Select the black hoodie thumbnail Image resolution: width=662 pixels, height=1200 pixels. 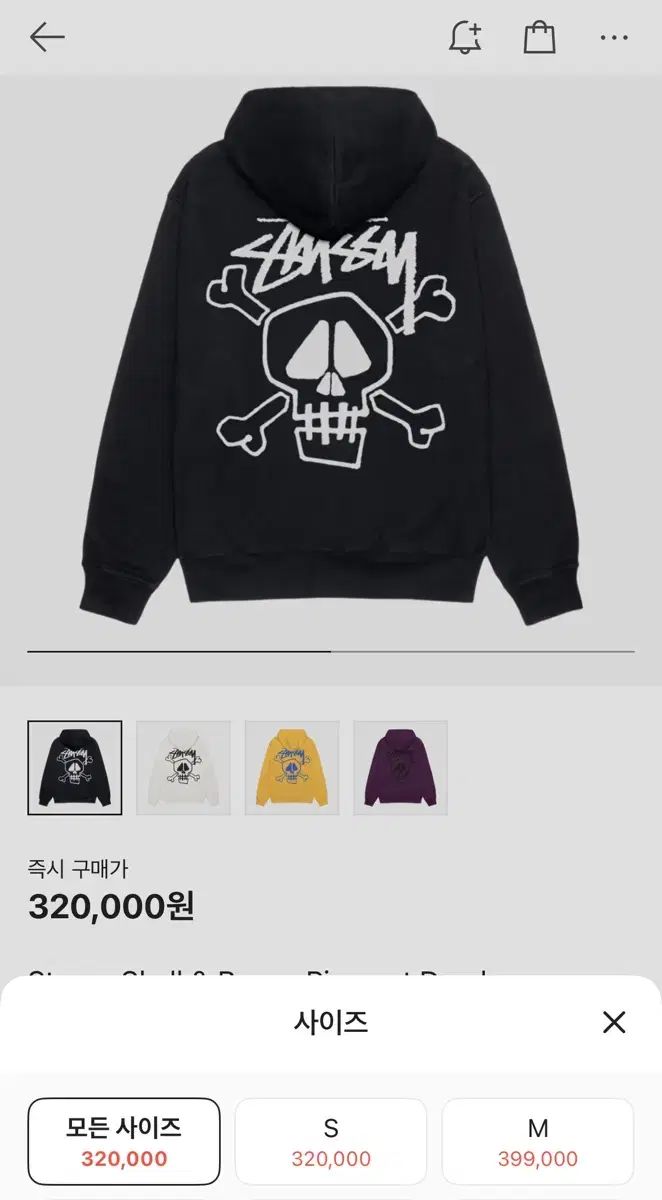pyautogui.click(x=75, y=768)
